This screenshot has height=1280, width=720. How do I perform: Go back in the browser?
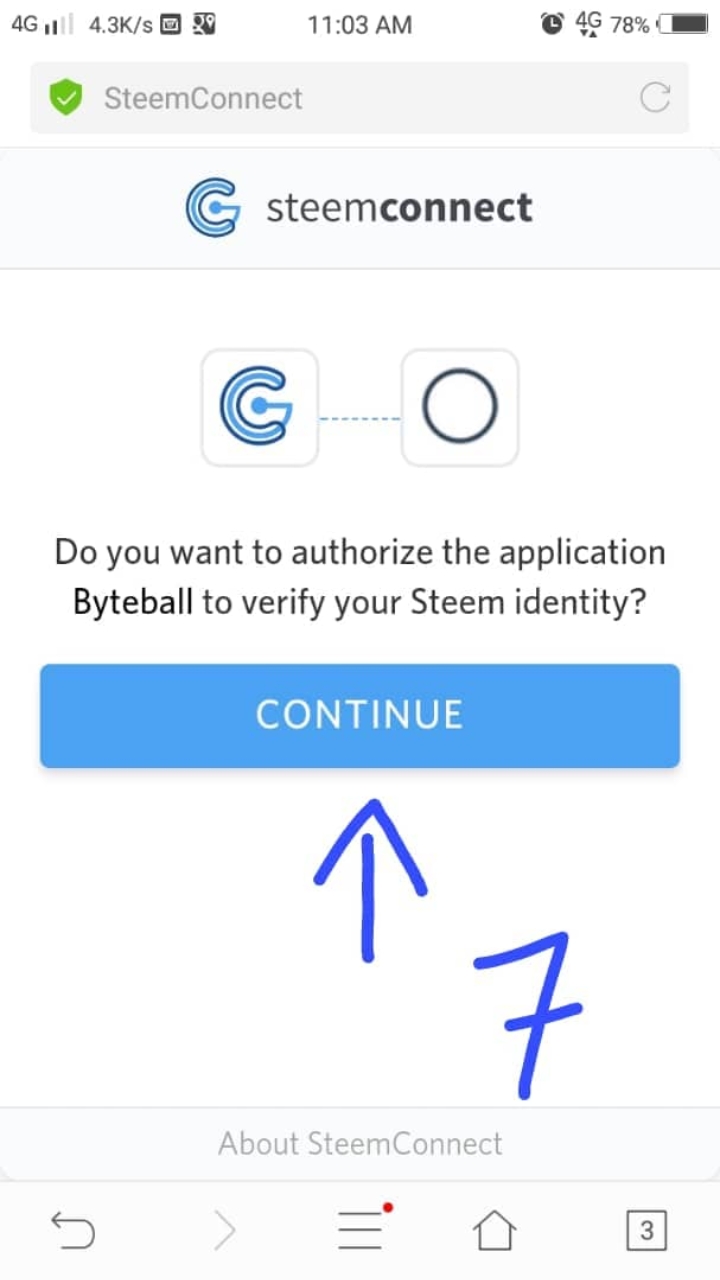73,1231
